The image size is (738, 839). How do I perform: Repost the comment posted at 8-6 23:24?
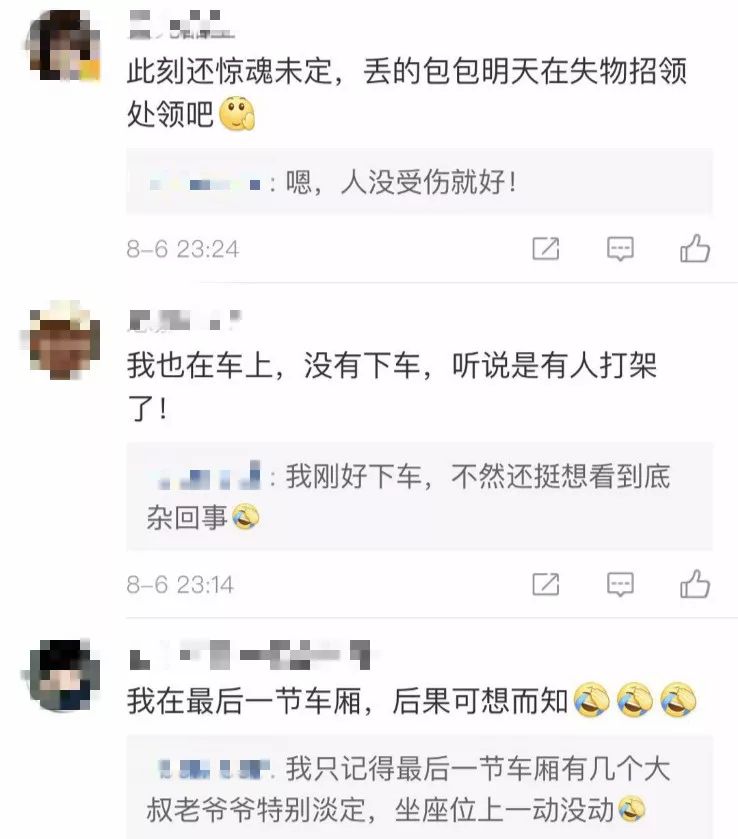click(x=546, y=248)
